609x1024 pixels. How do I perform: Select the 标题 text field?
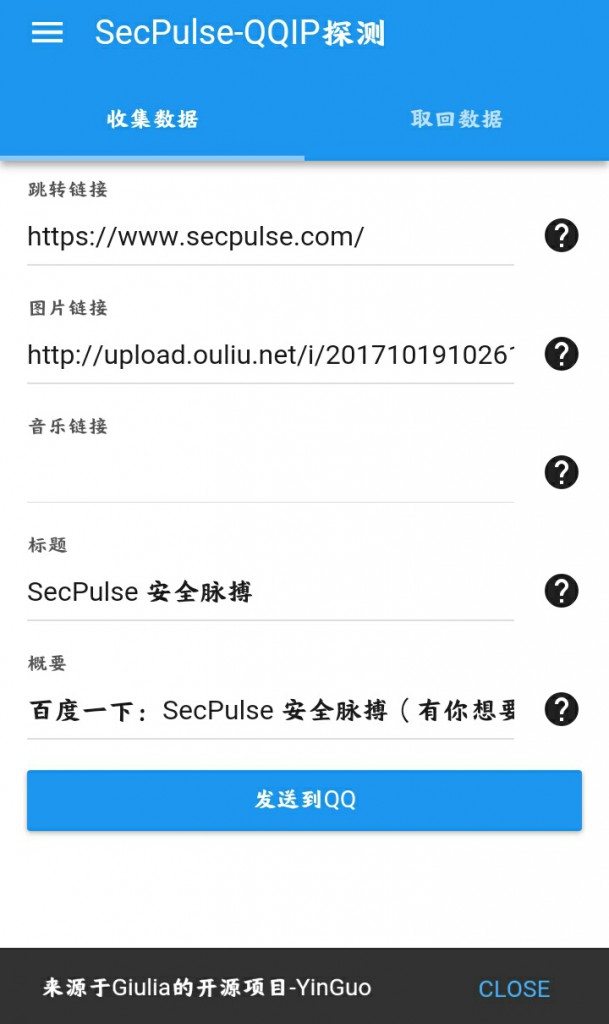270,592
